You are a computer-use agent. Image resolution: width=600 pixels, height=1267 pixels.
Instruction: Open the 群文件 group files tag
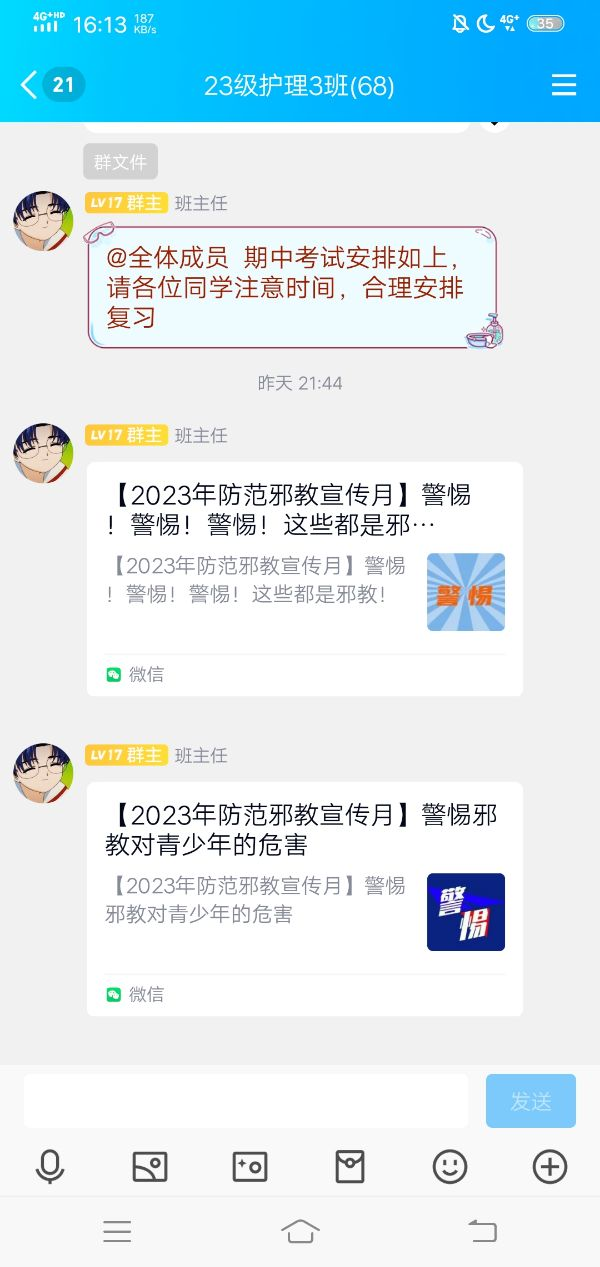120,161
